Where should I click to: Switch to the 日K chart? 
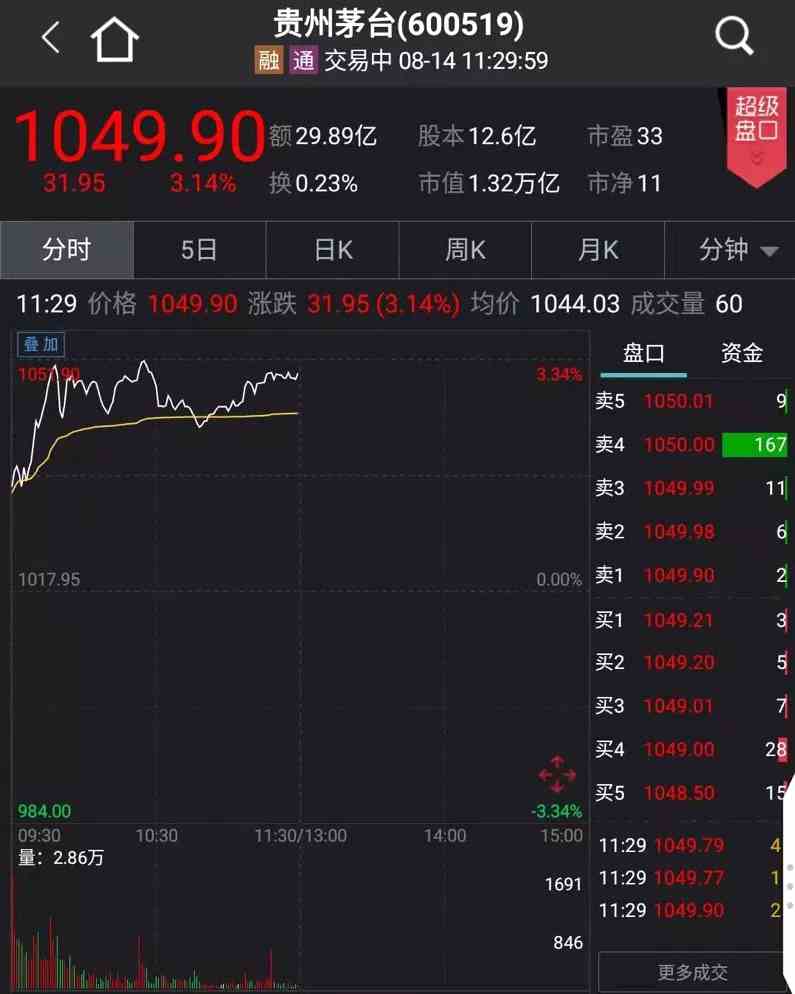(x=333, y=250)
